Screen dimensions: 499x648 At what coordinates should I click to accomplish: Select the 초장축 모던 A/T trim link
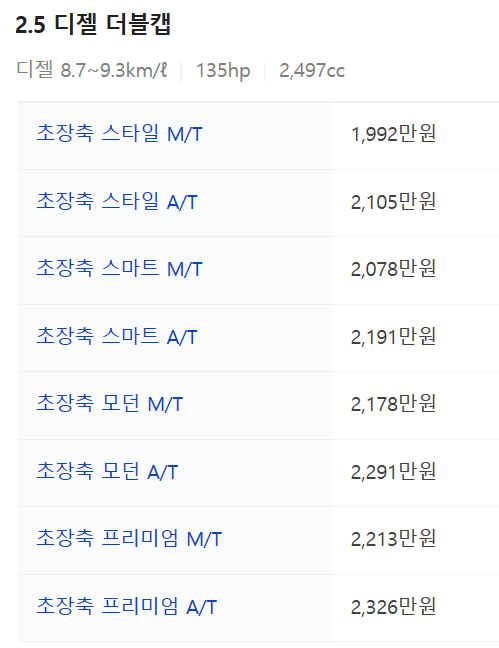(107, 472)
